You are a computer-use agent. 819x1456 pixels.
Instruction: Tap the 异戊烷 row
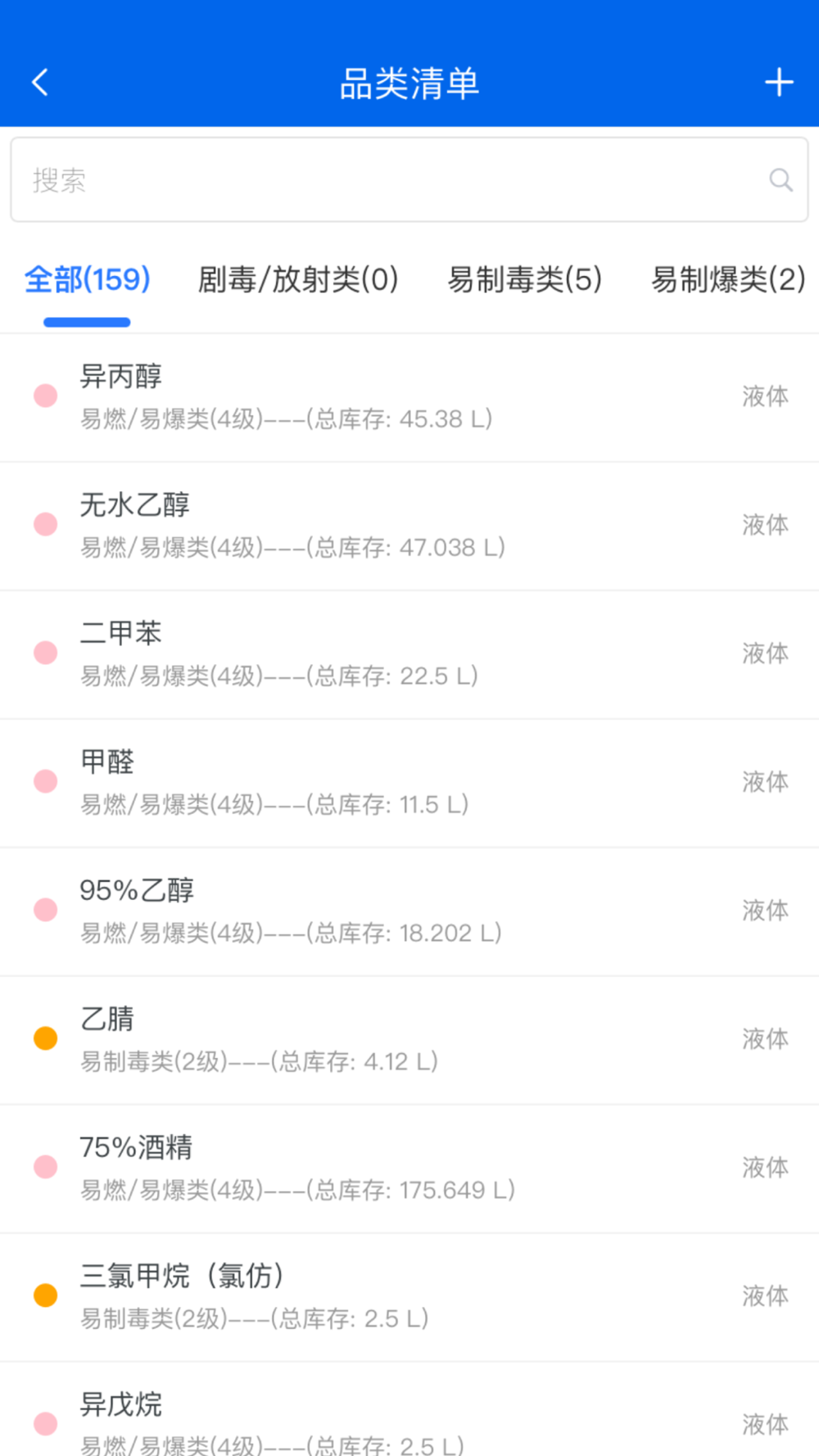point(409,1421)
